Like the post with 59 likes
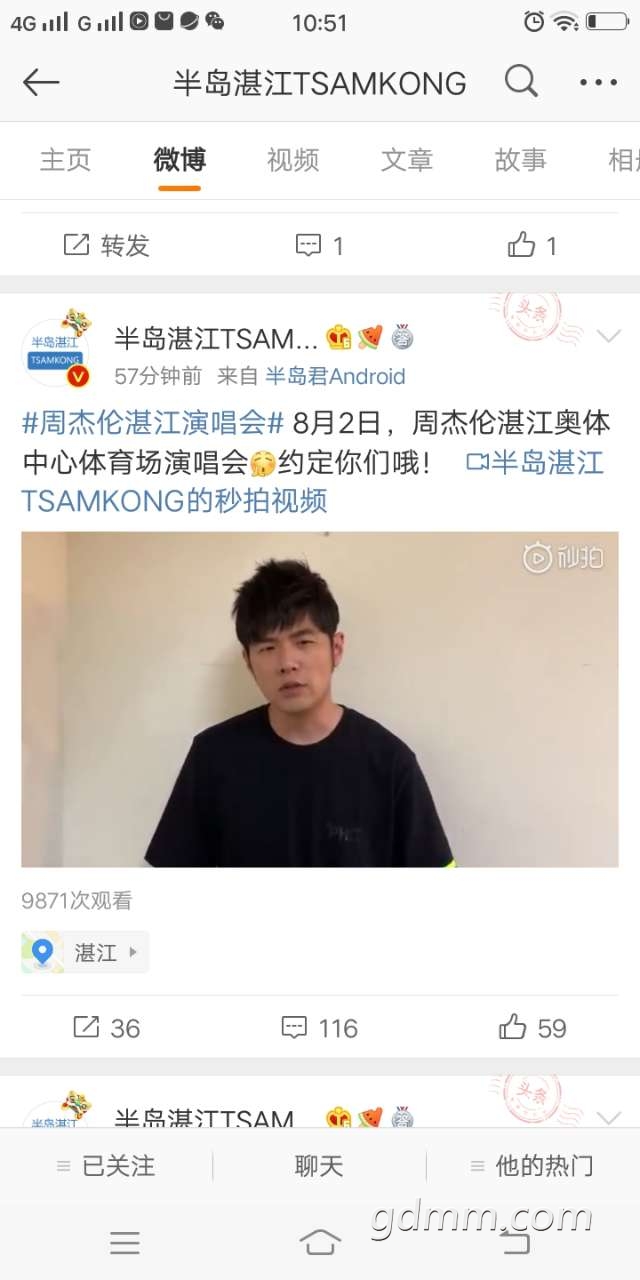Image resolution: width=640 pixels, height=1280 pixels. coord(532,1027)
